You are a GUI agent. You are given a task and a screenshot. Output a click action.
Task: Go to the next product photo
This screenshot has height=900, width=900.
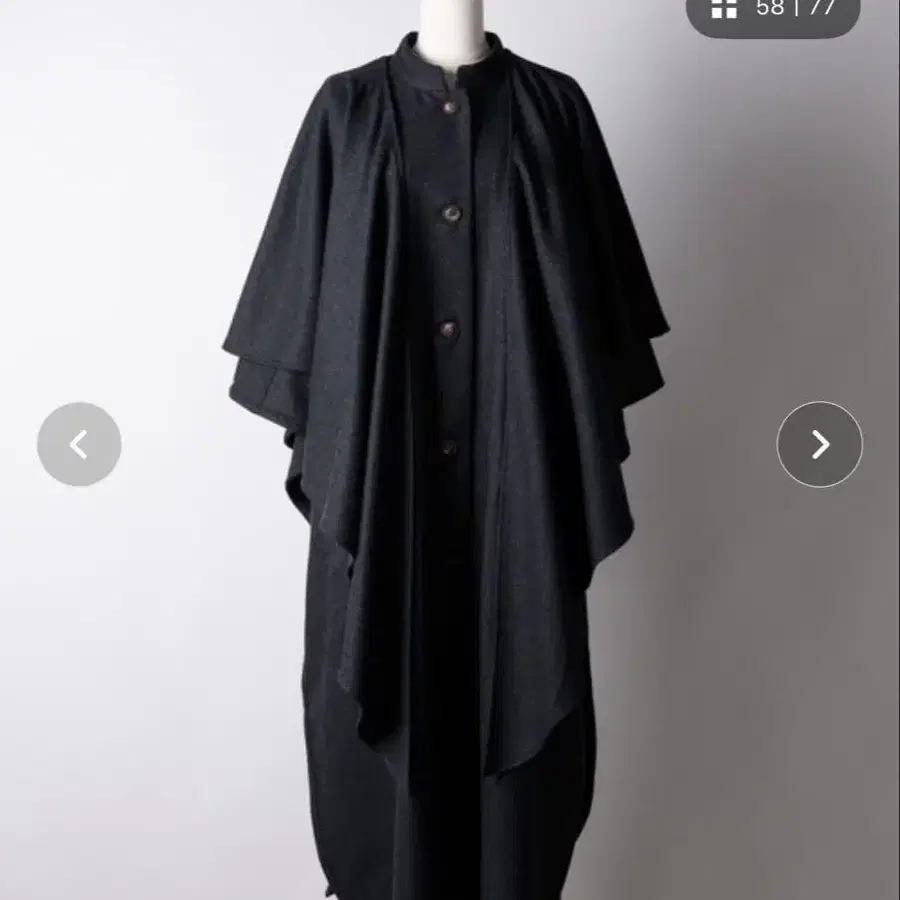click(819, 444)
